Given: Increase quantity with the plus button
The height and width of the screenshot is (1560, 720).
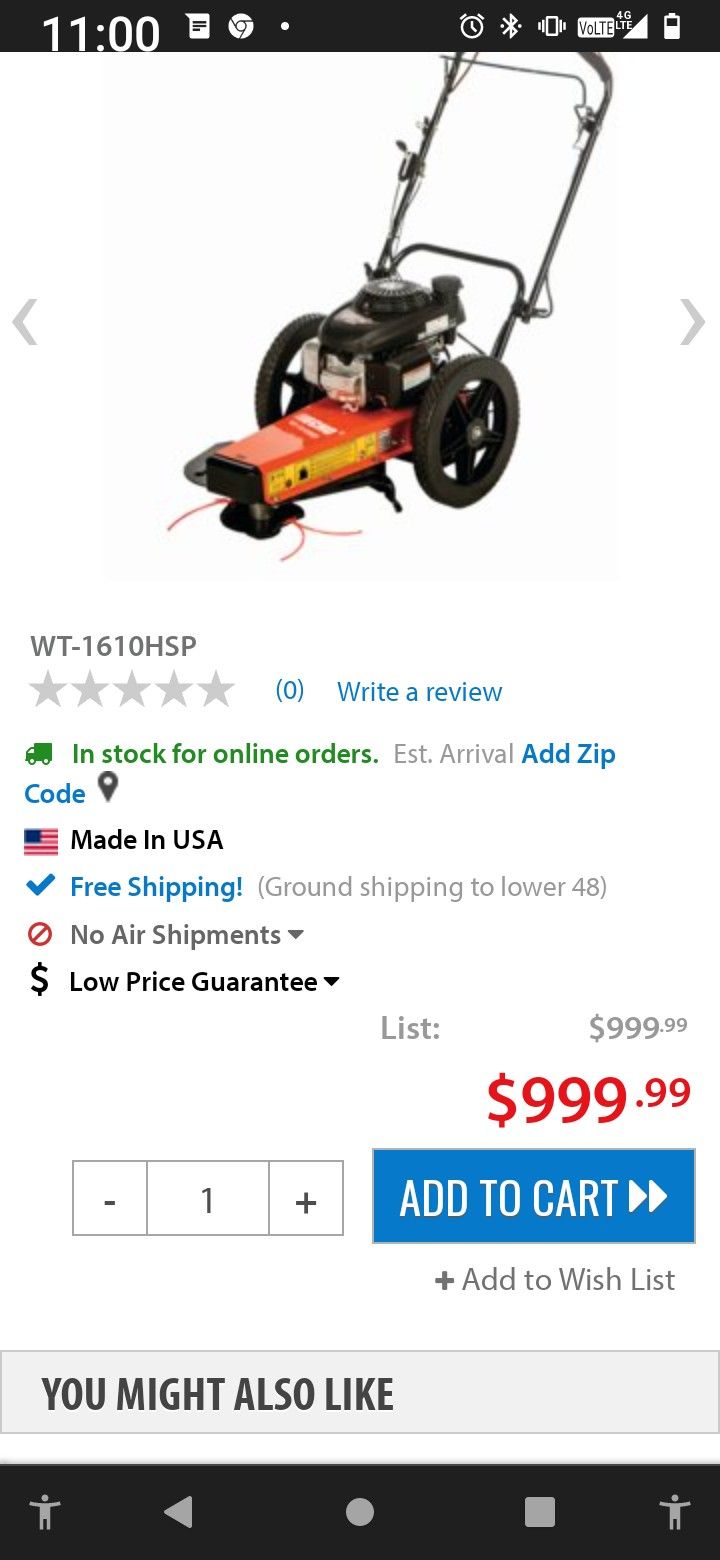Looking at the screenshot, I should 306,1199.
